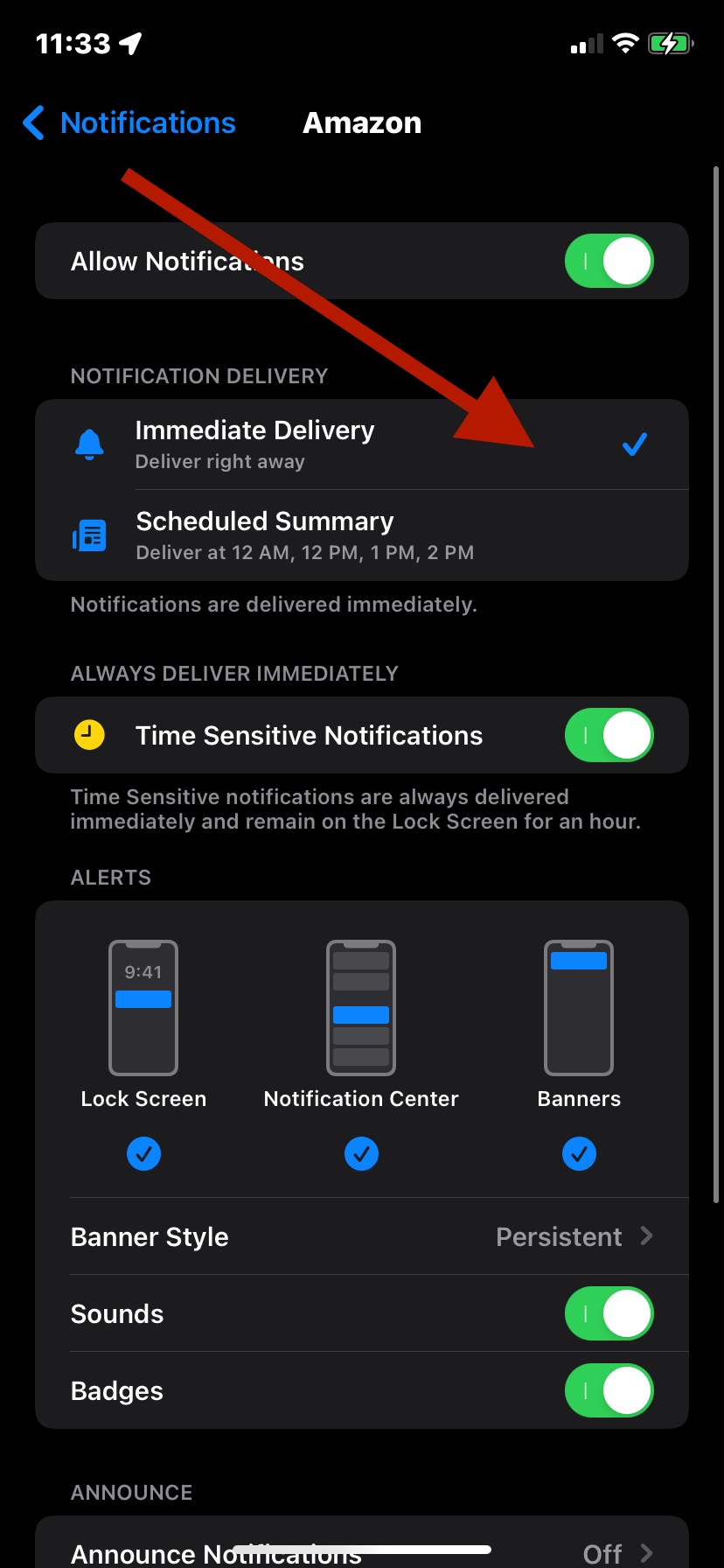Screen dimensions: 724x1568
Task: Switch off Sounds
Action: (x=609, y=1313)
